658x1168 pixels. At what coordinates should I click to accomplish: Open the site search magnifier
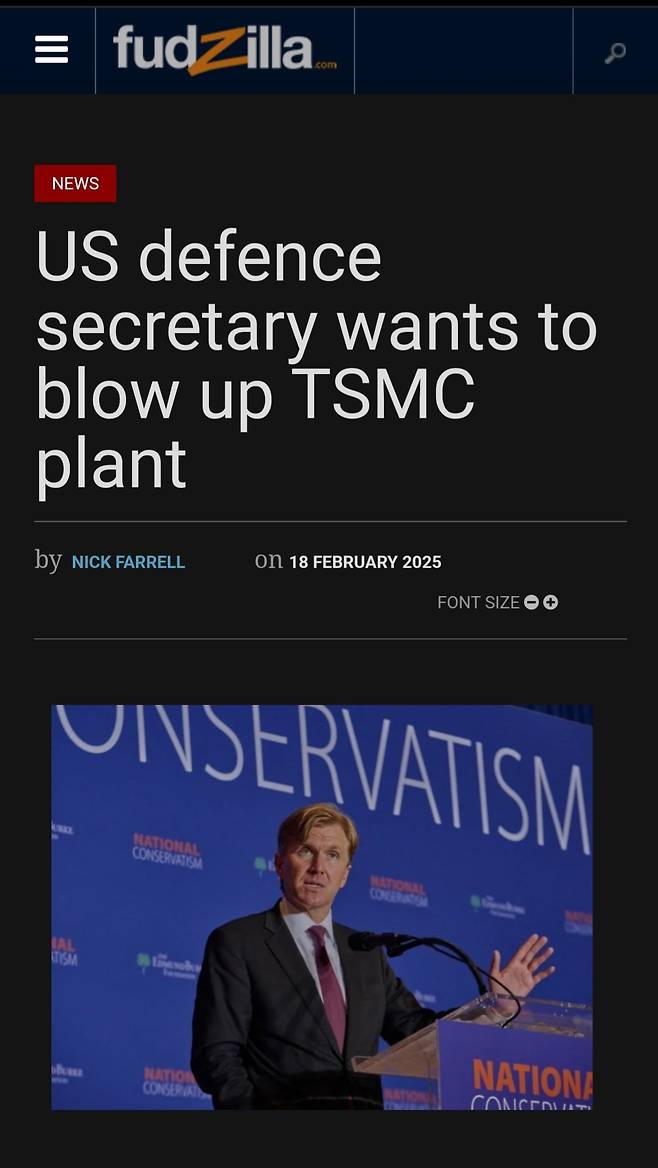pos(615,51)
